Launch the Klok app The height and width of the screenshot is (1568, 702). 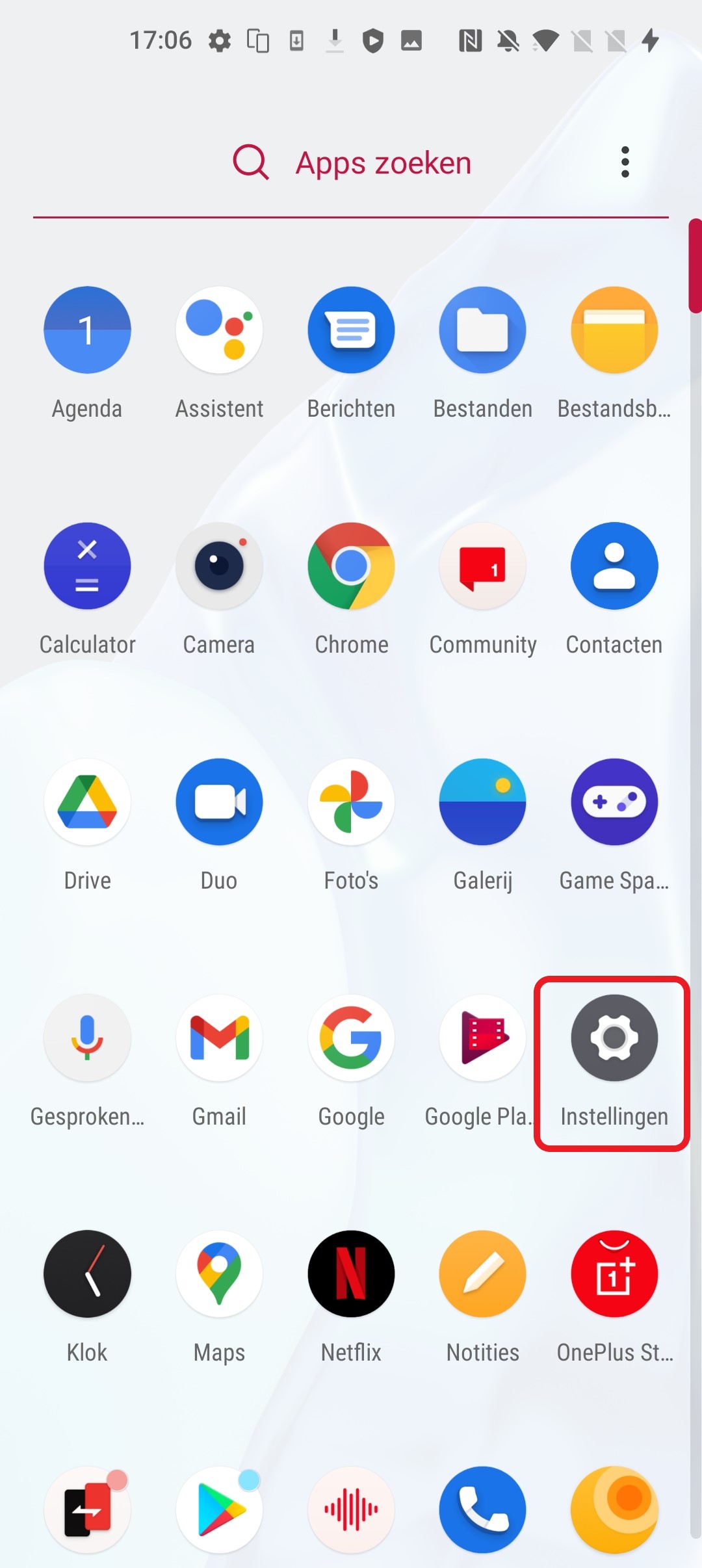87,1274
